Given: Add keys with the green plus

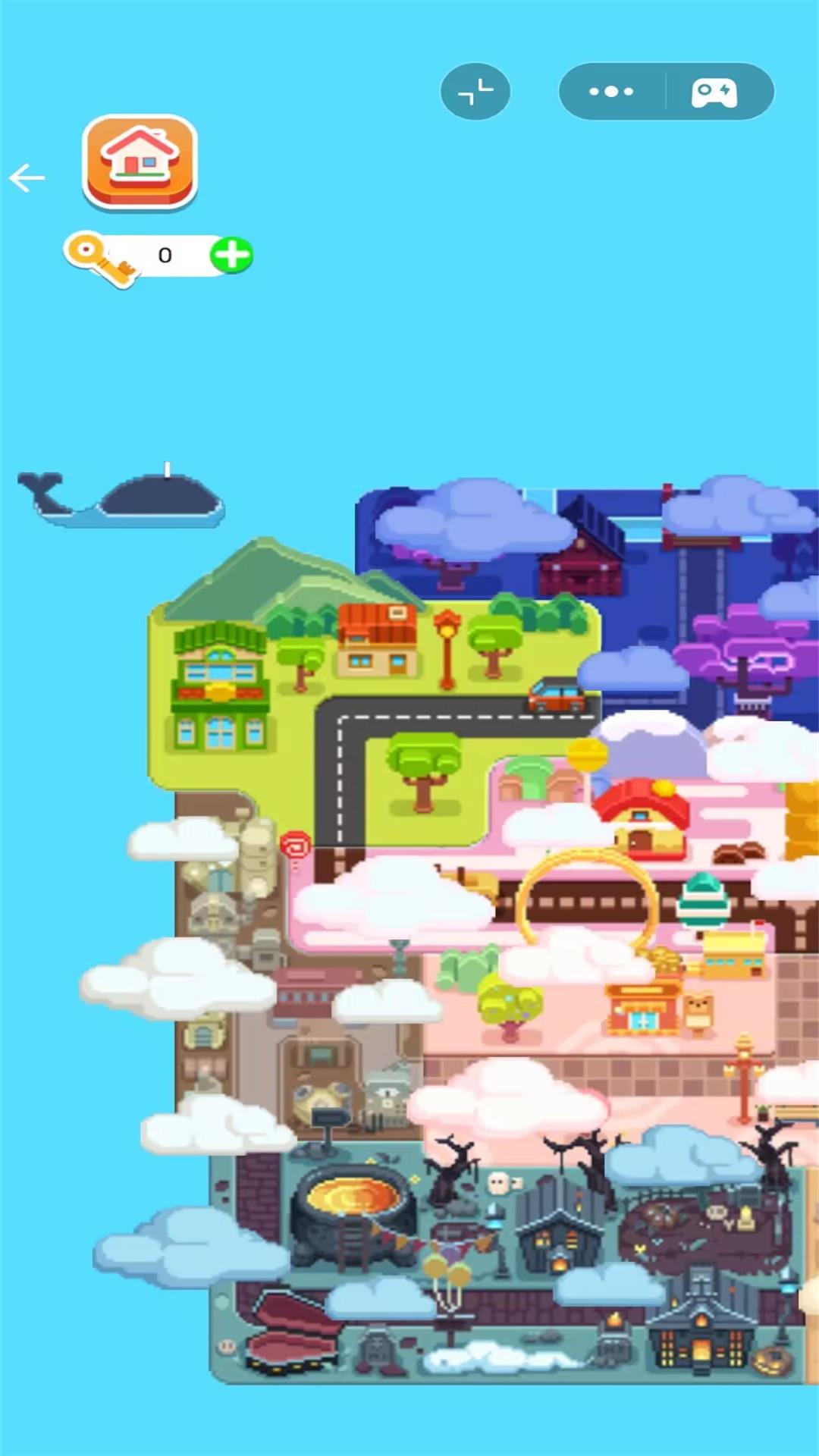Looking at the screenshot, I should pos(231,255).
